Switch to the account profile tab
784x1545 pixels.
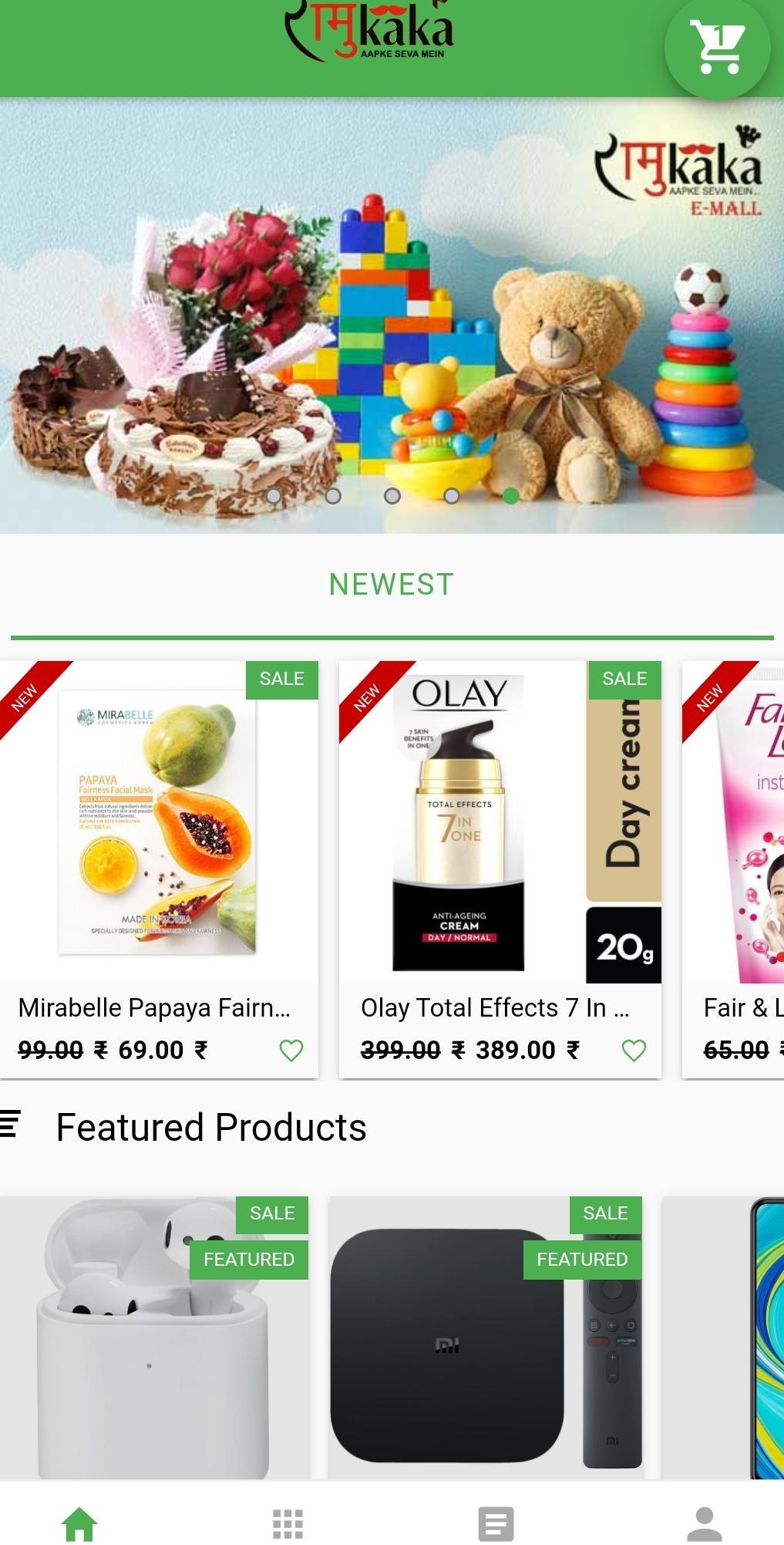(704, 1524)
